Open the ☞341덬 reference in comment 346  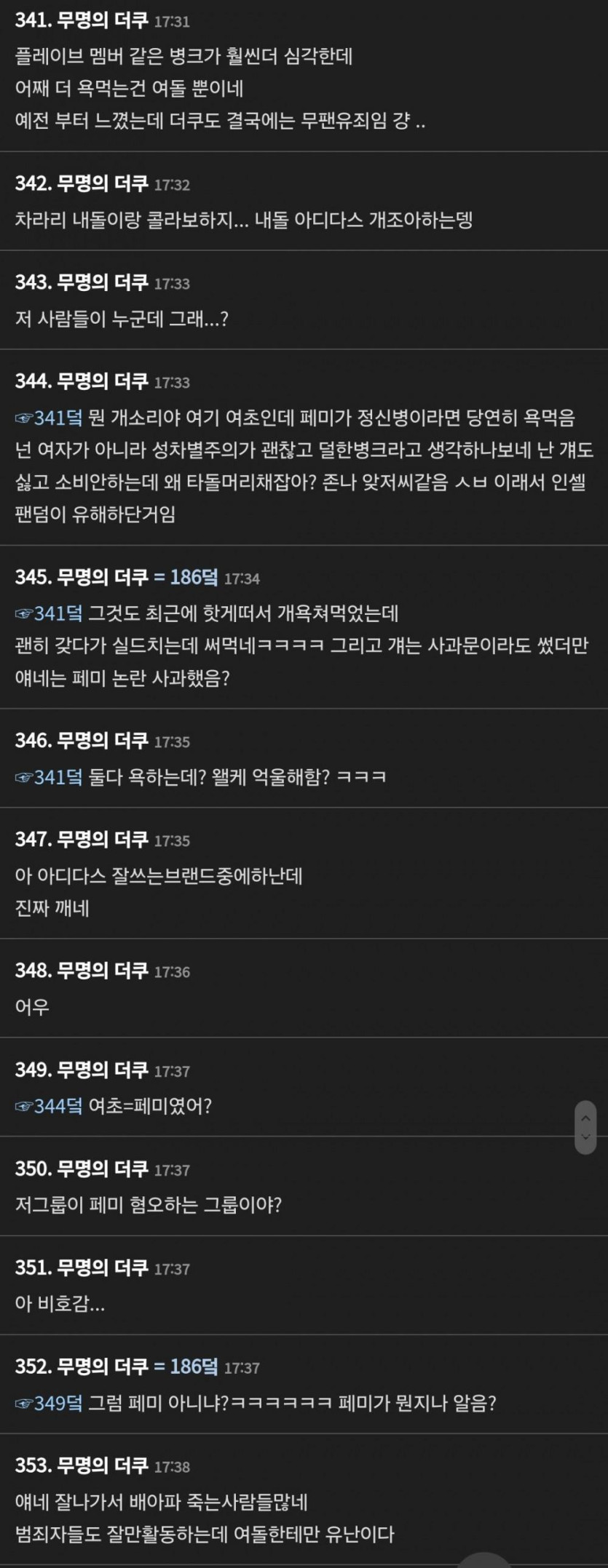click(x=49, y=777)
